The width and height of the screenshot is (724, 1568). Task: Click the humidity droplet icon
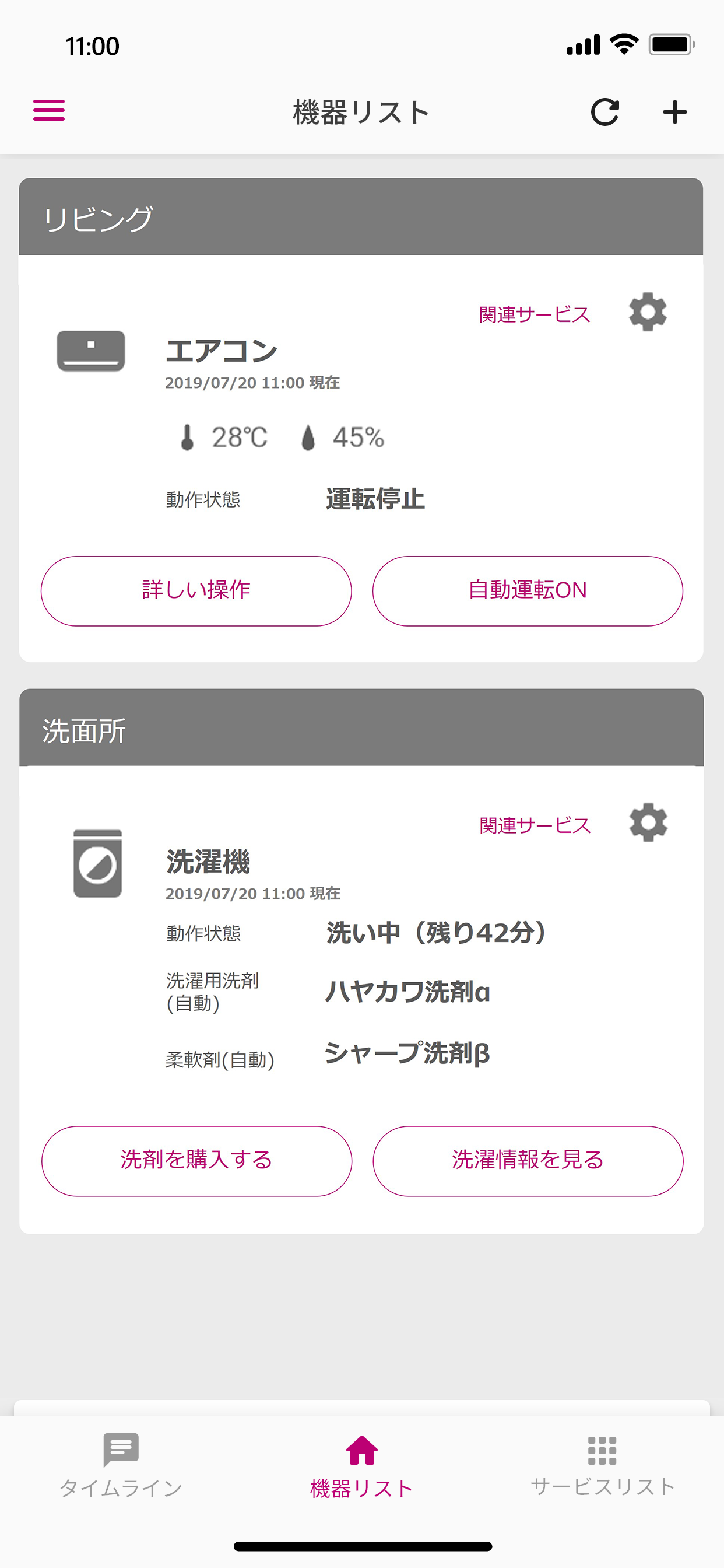click(x=309, y=437)
